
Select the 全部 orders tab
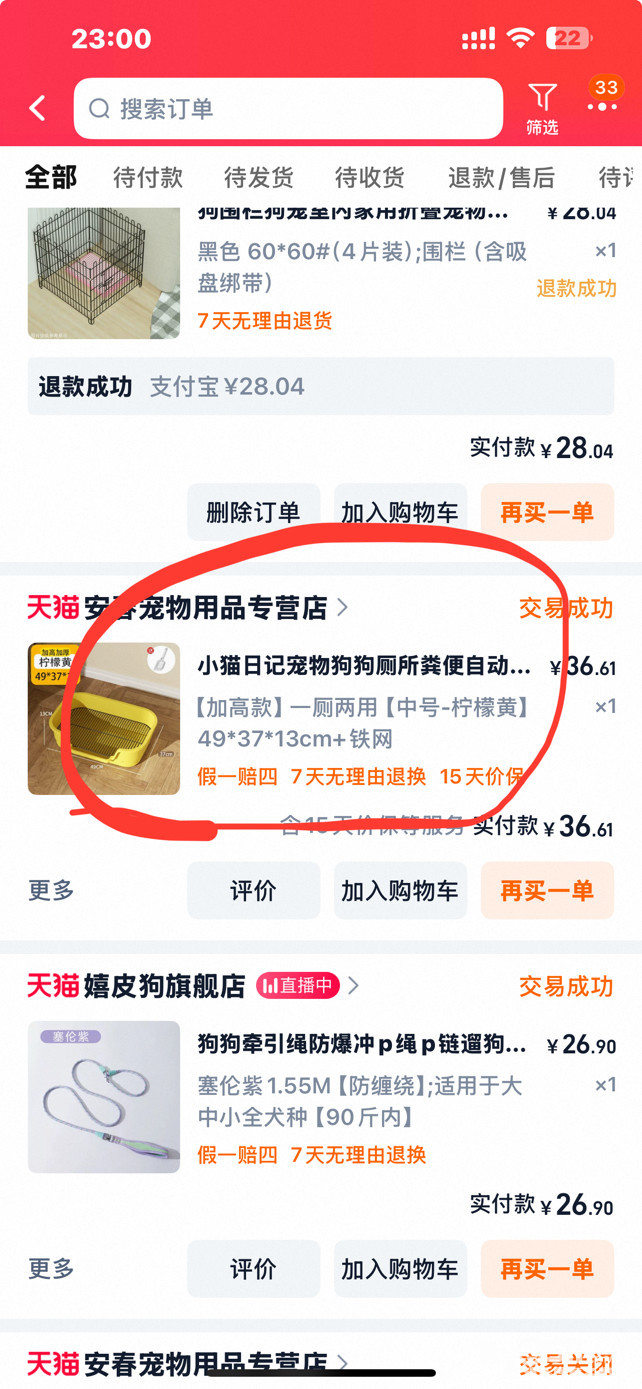click(x=50, y=178)
